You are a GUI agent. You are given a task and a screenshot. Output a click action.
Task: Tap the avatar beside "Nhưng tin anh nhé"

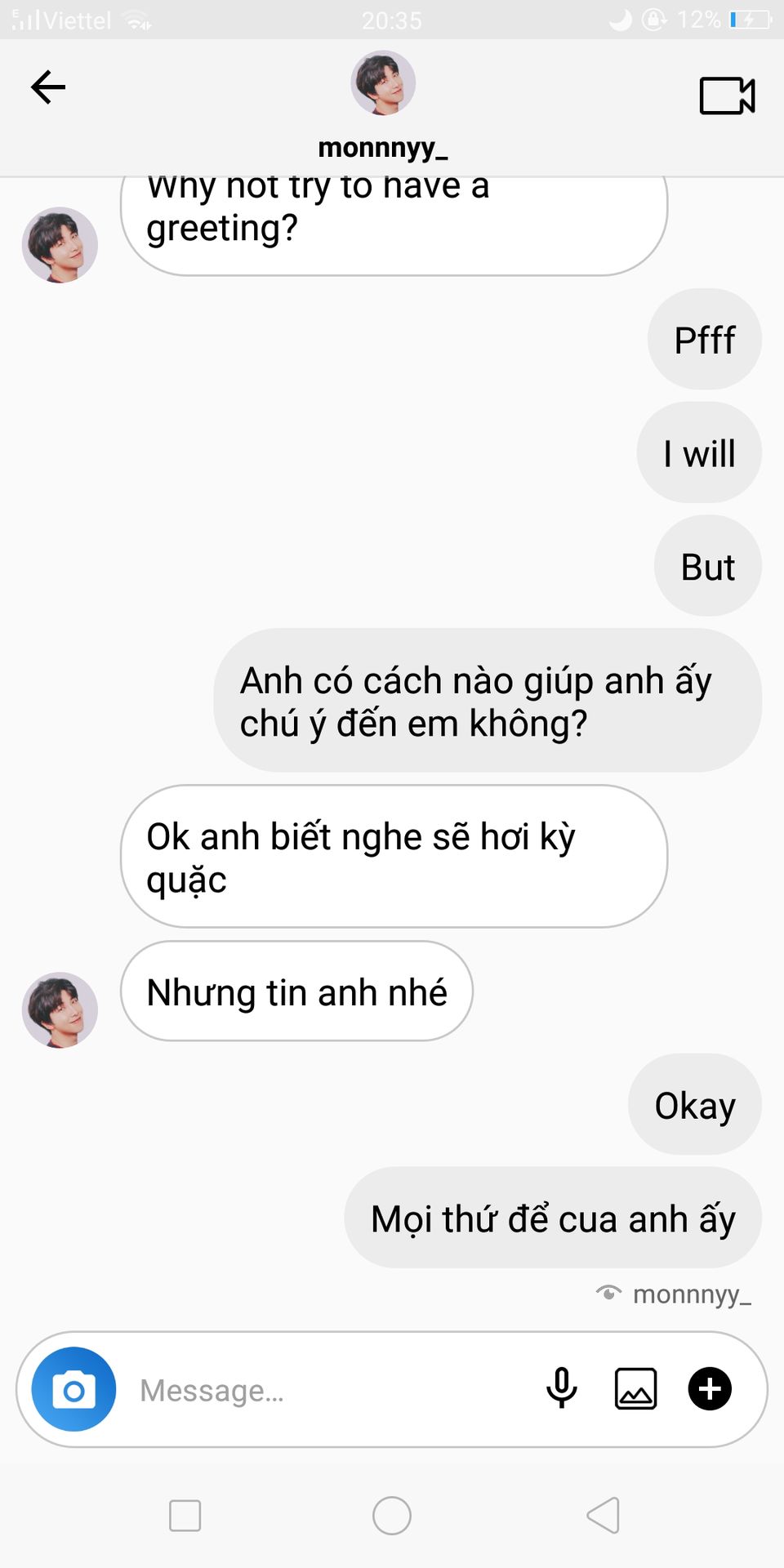(60, 1010)
